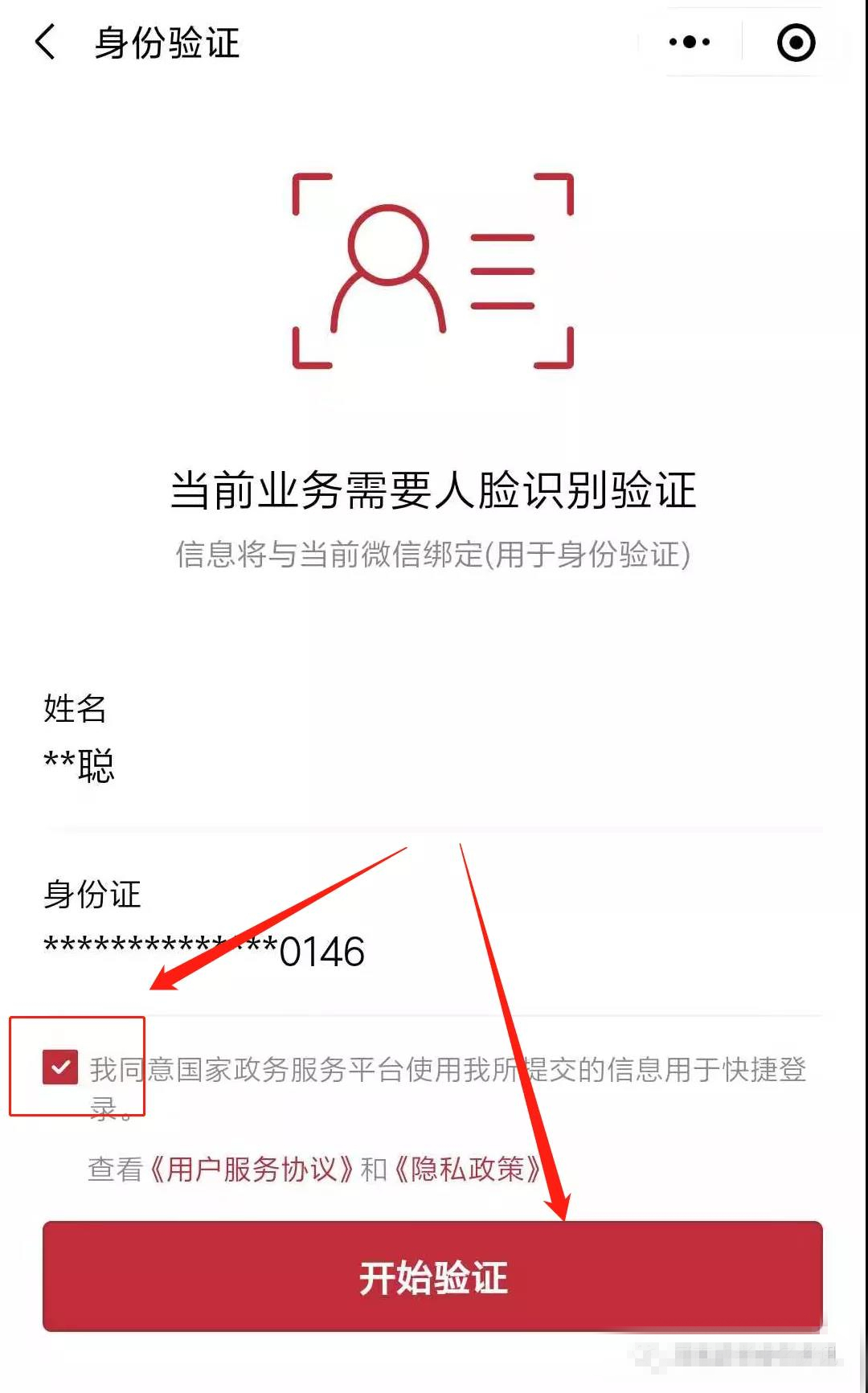The height and width of the screenshot is (1393, 868).
Task: Tap the 开始验证 button
Action: click(x=432, y=1276)
